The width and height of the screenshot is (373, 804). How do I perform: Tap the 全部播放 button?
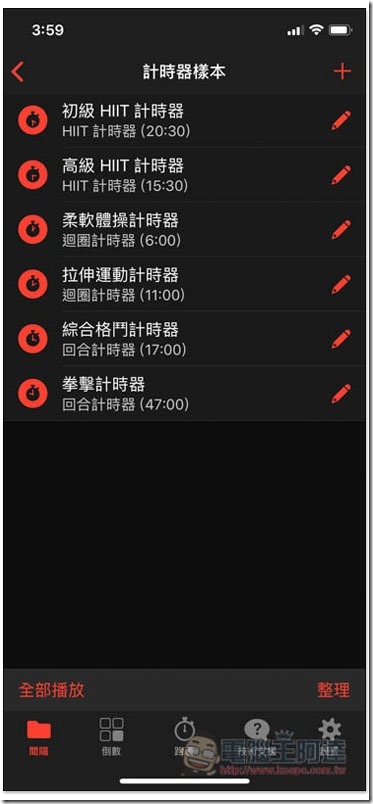tap(51, 690)
